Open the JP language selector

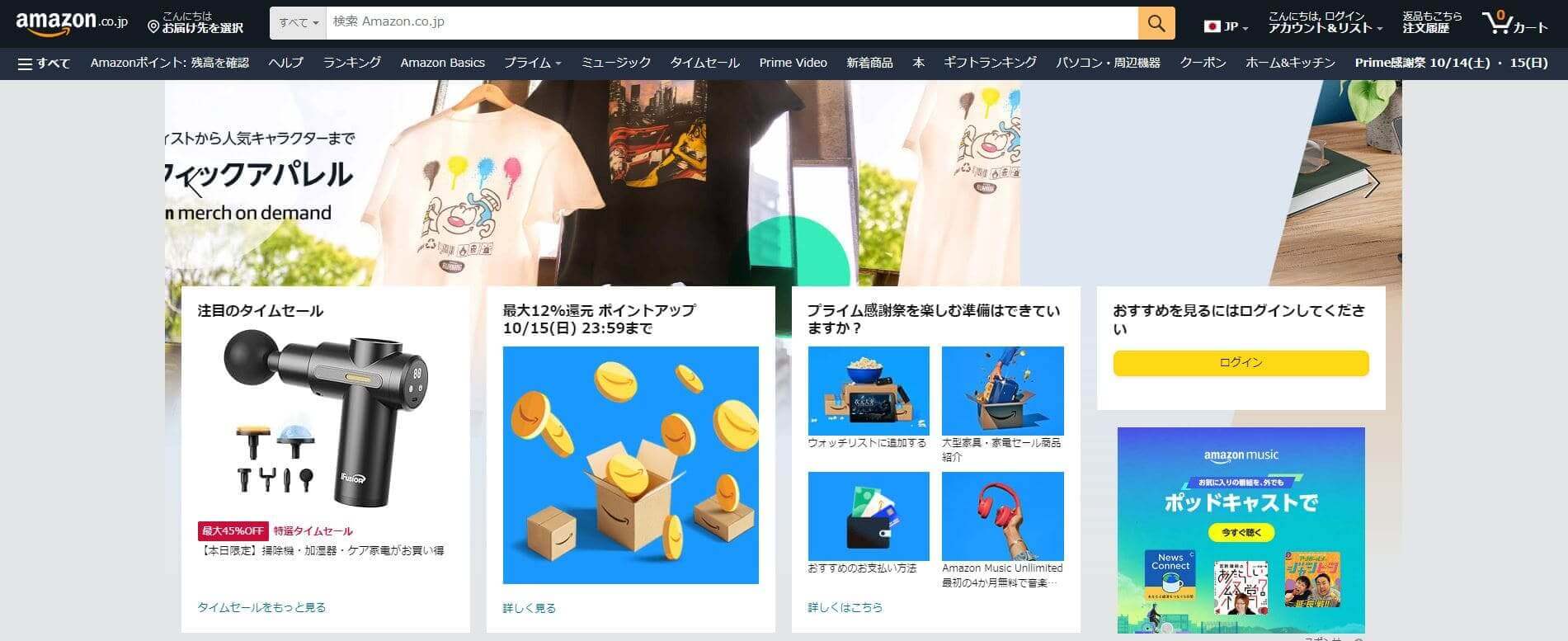1226,26
